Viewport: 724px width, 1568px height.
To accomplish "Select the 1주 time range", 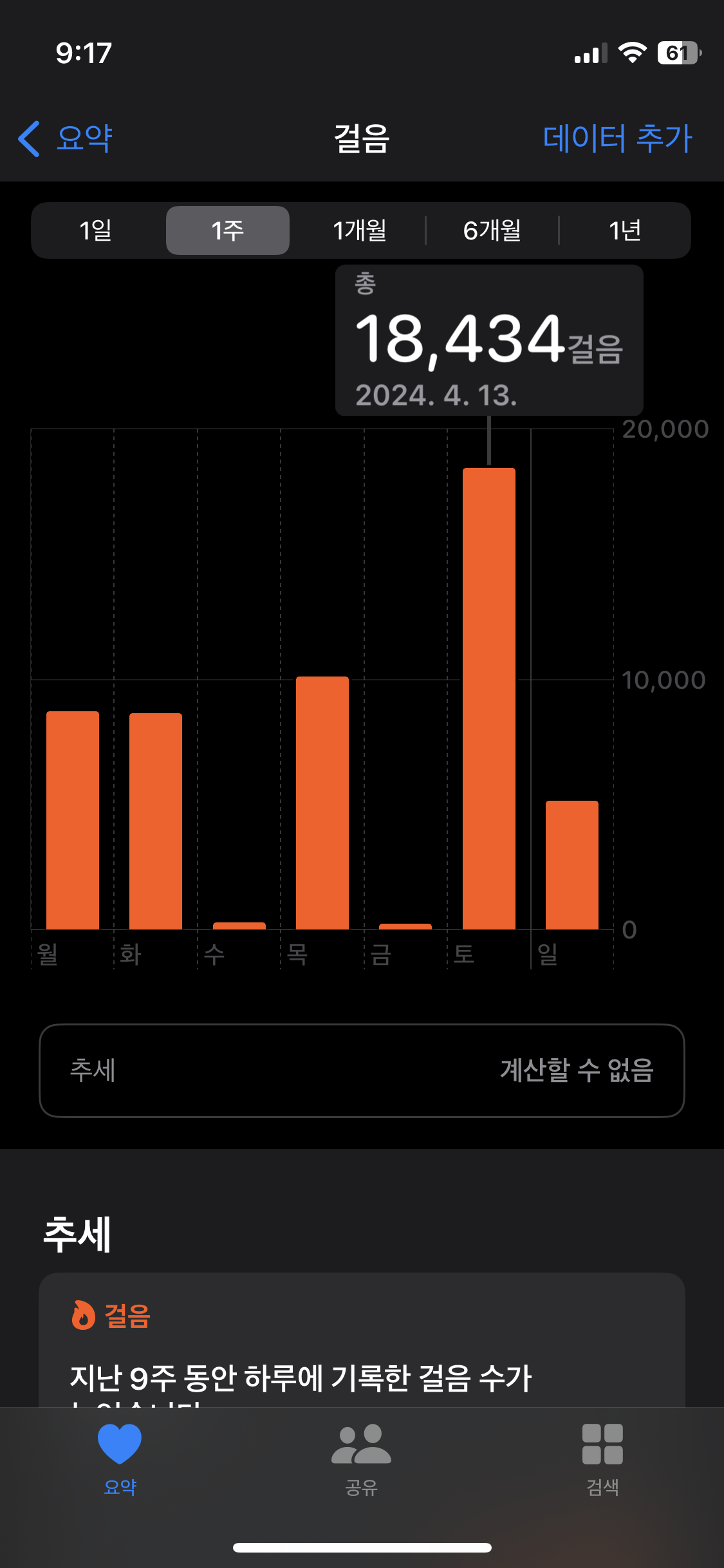I will pos(228,230).
